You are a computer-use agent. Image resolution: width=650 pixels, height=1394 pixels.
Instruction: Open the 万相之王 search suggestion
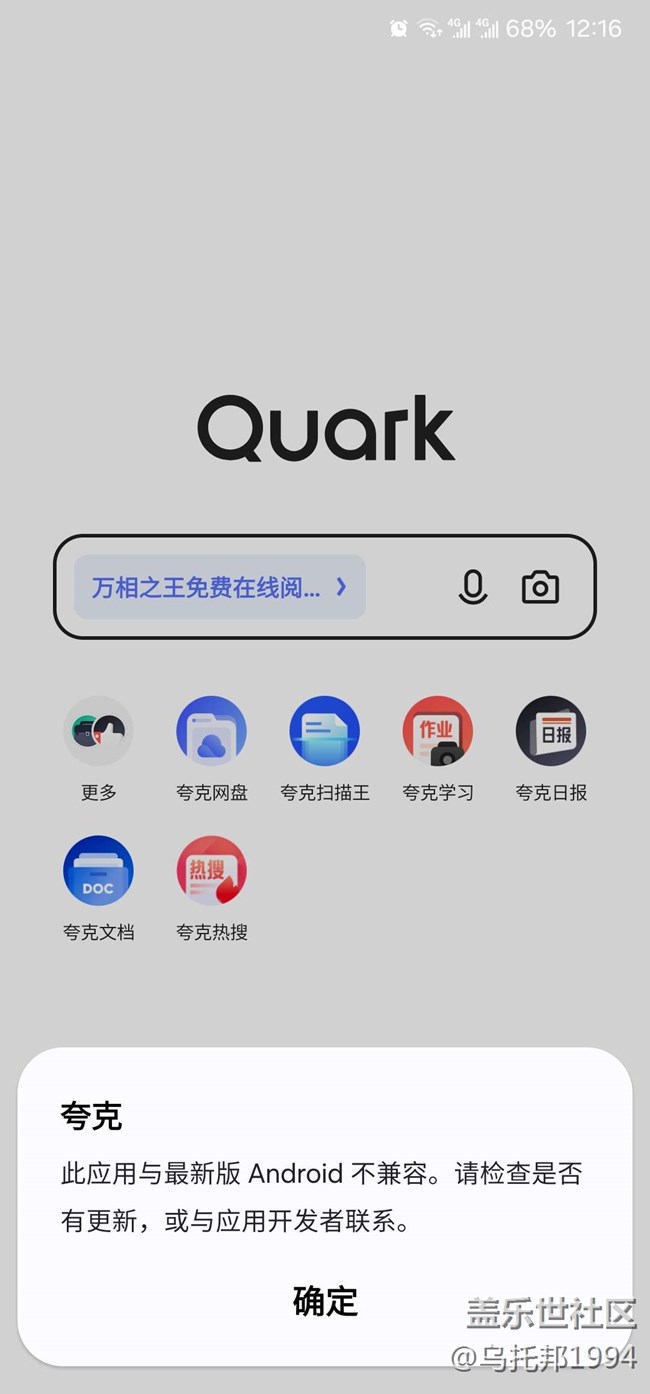(220, 587)
